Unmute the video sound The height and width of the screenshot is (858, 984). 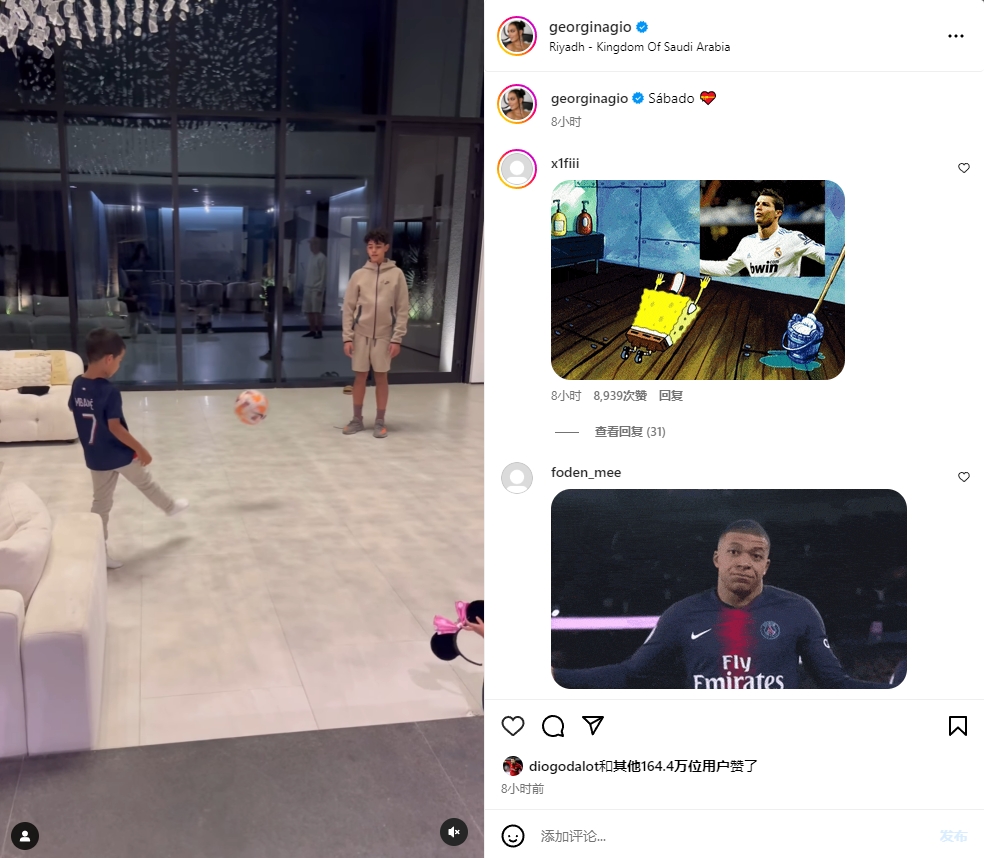454,832
